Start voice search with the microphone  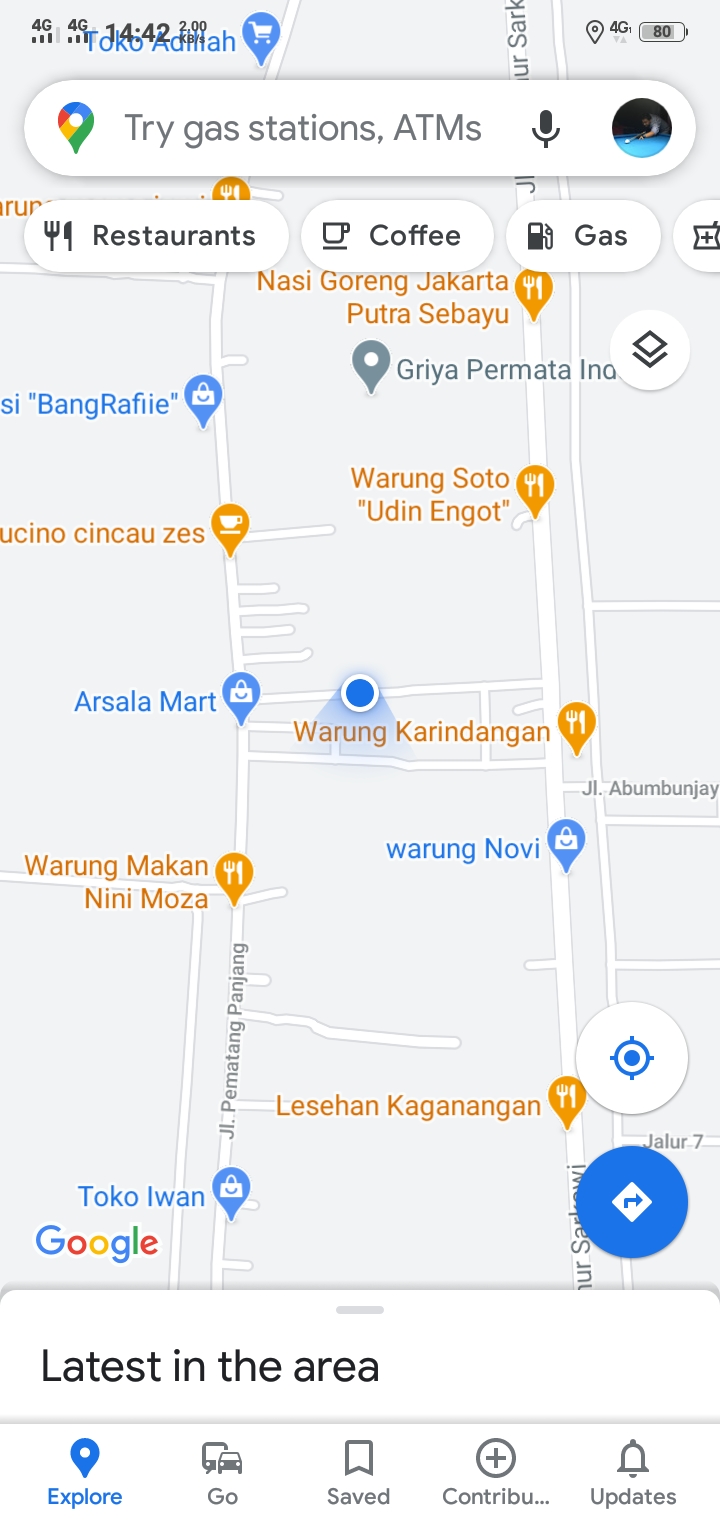(545, 128)
